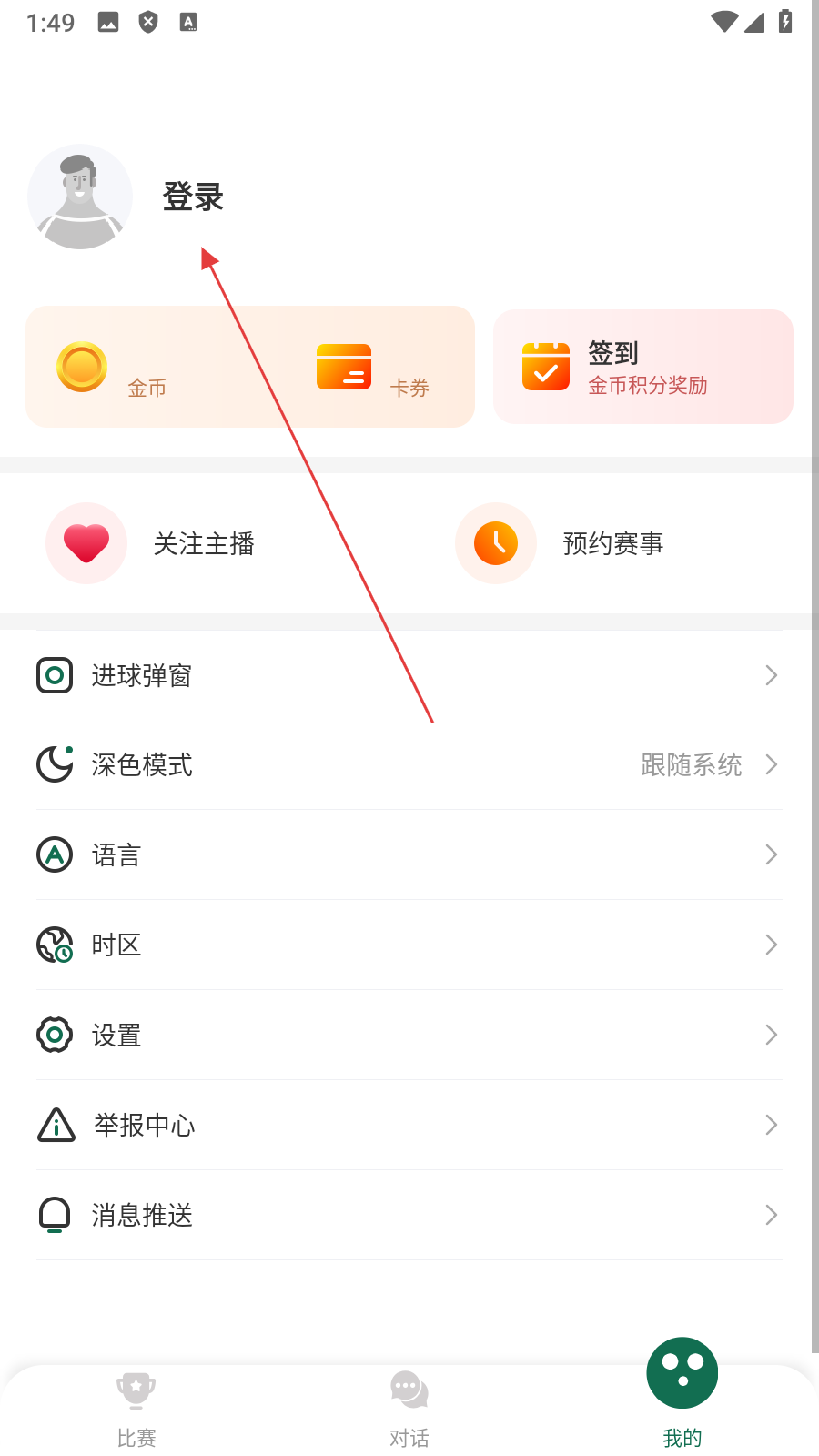This screenshot has width=819, height=1456.
Task: Open 举报中心 report center
Action: point(408,1125)
